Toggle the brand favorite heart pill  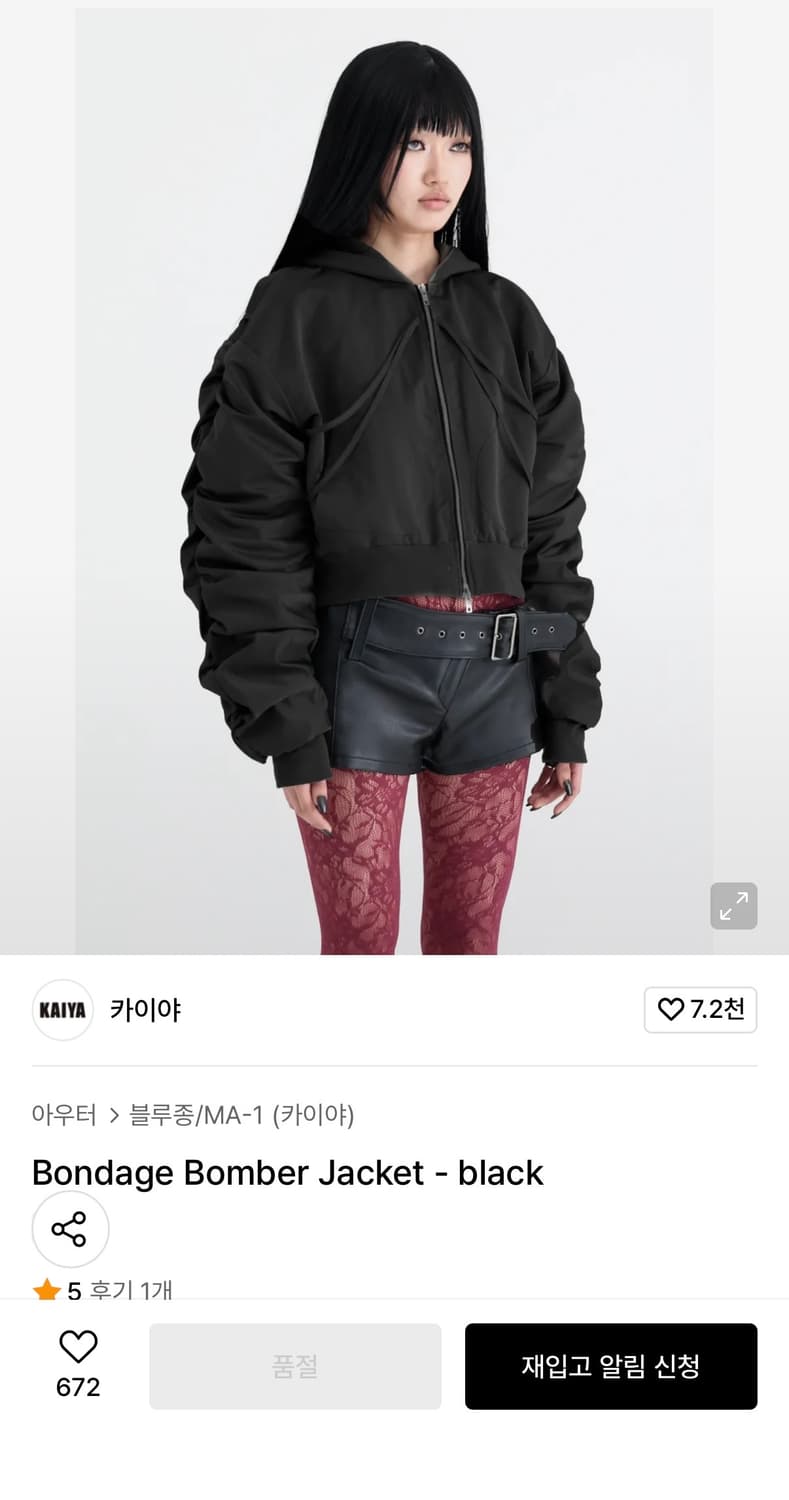[x=700, y=1010]
